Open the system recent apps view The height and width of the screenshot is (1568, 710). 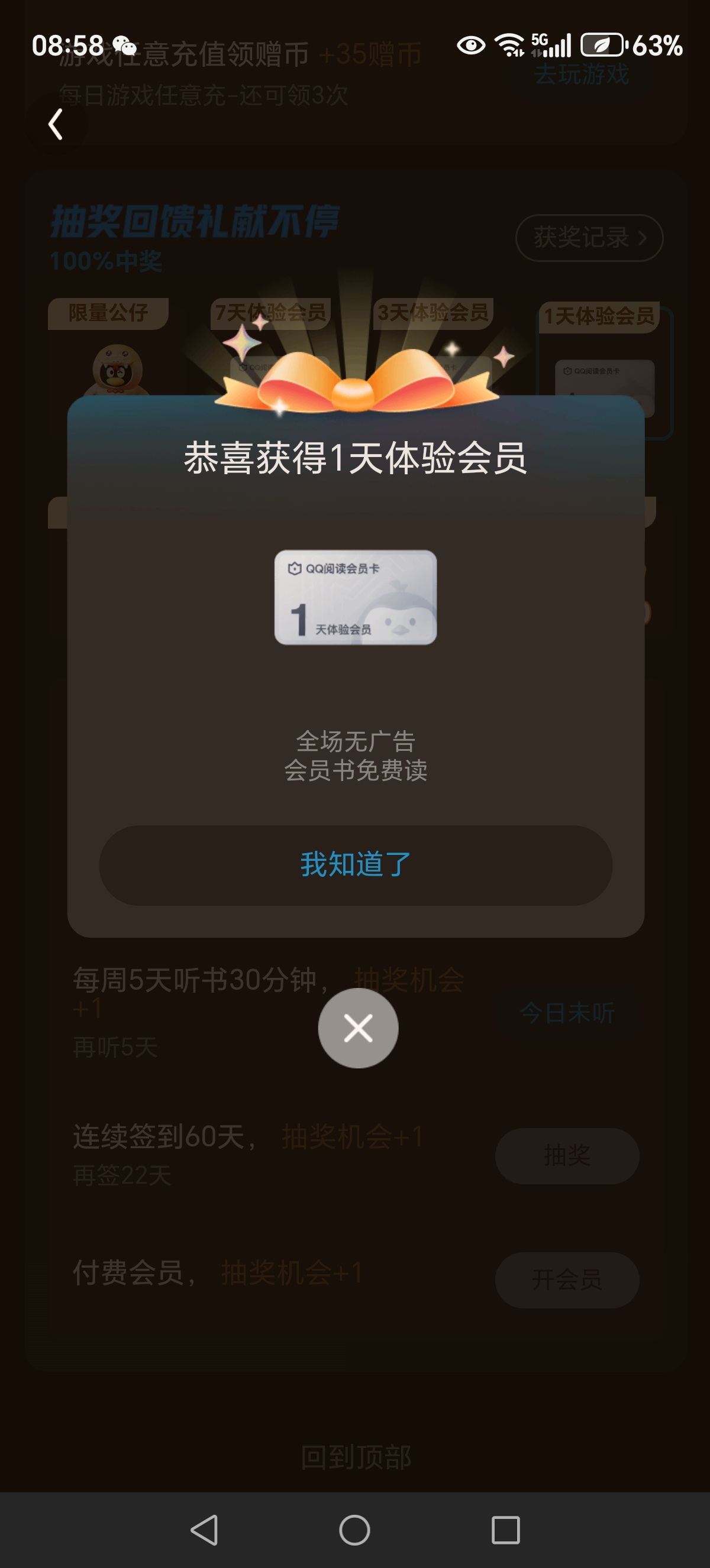click(505, 1530)
